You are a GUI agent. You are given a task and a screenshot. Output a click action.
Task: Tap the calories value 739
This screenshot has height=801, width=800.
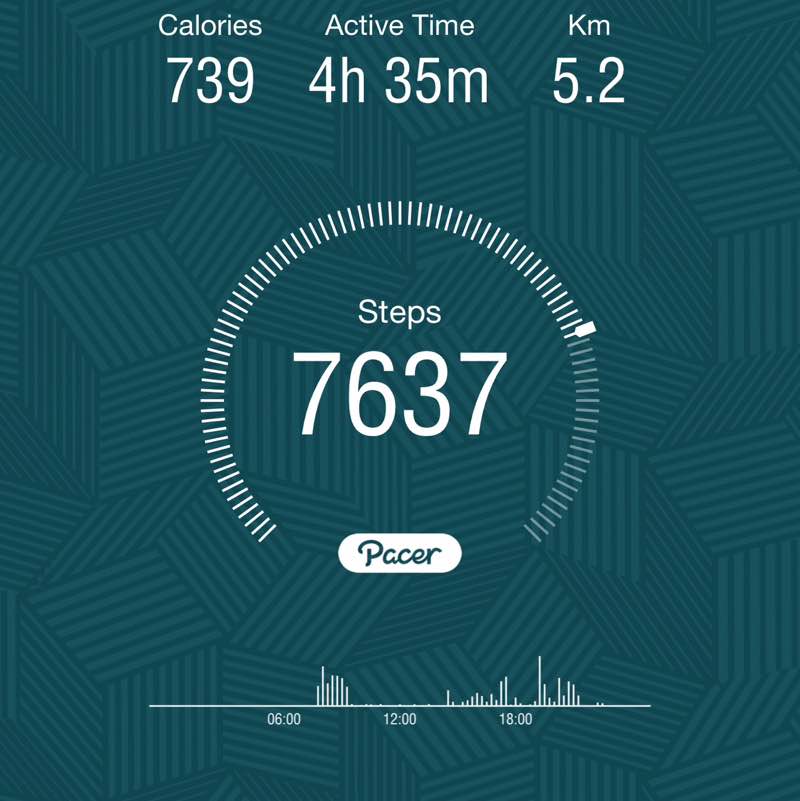(211, 82)
